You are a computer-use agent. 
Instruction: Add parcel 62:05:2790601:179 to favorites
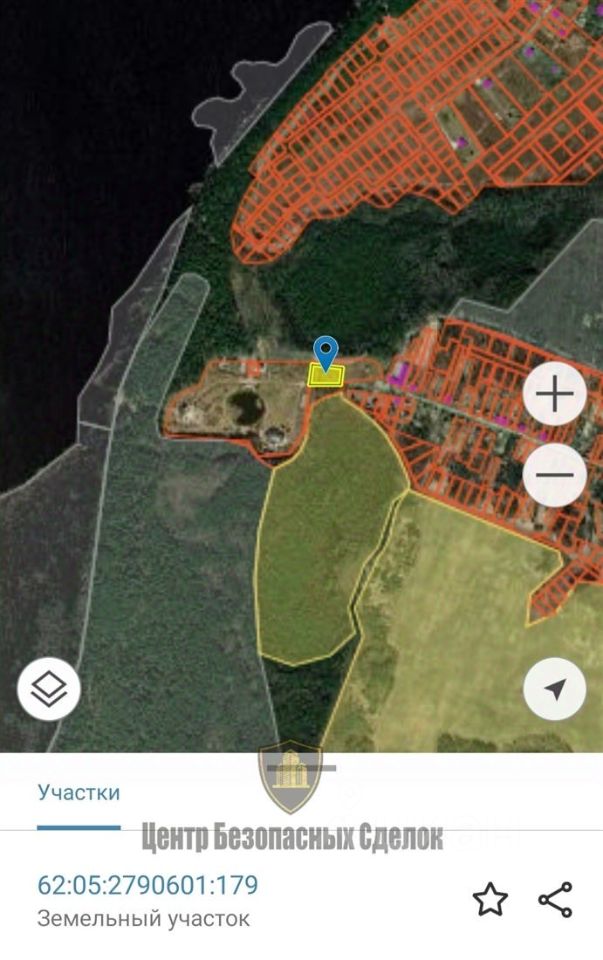tap(490, 899)
